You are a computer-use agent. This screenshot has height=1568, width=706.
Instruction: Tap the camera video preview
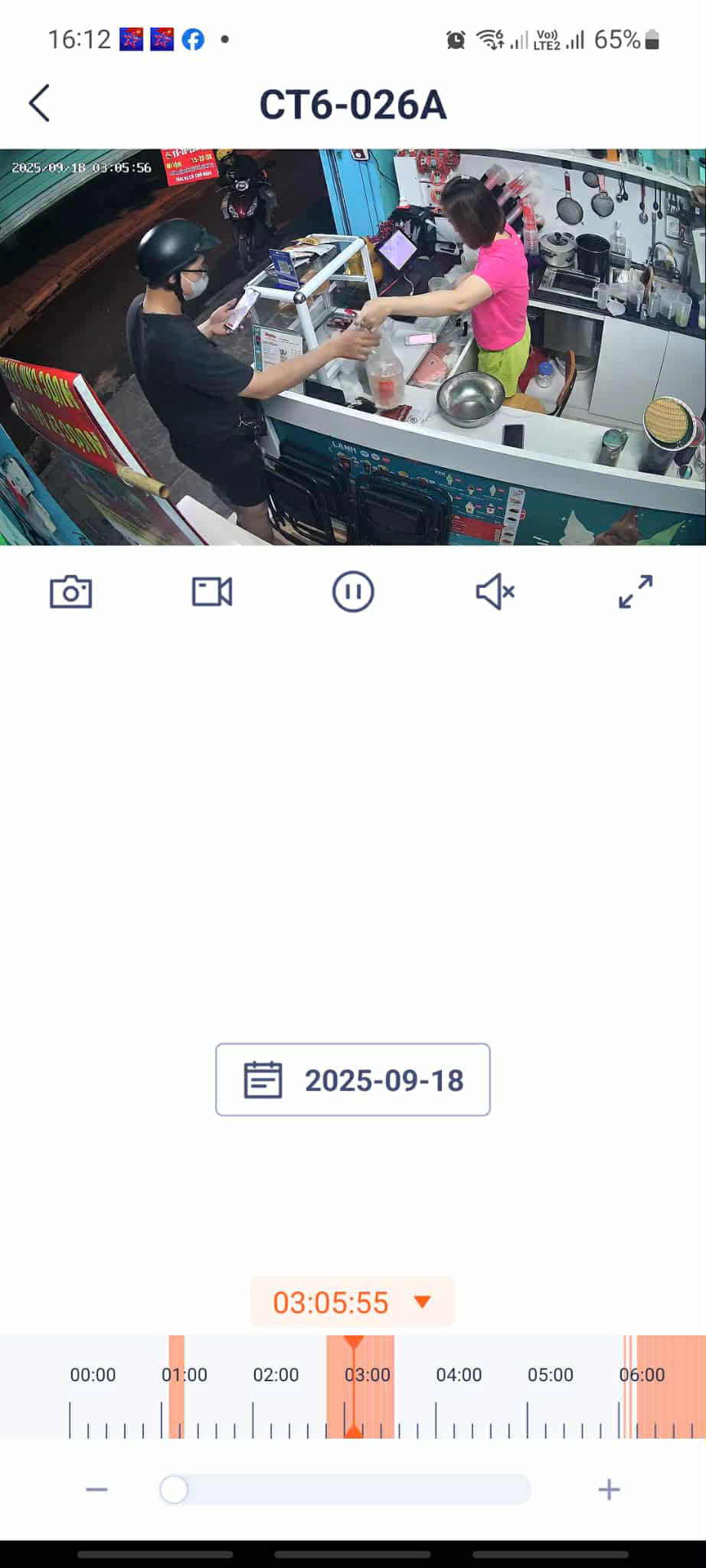click(x=353, y=347)
